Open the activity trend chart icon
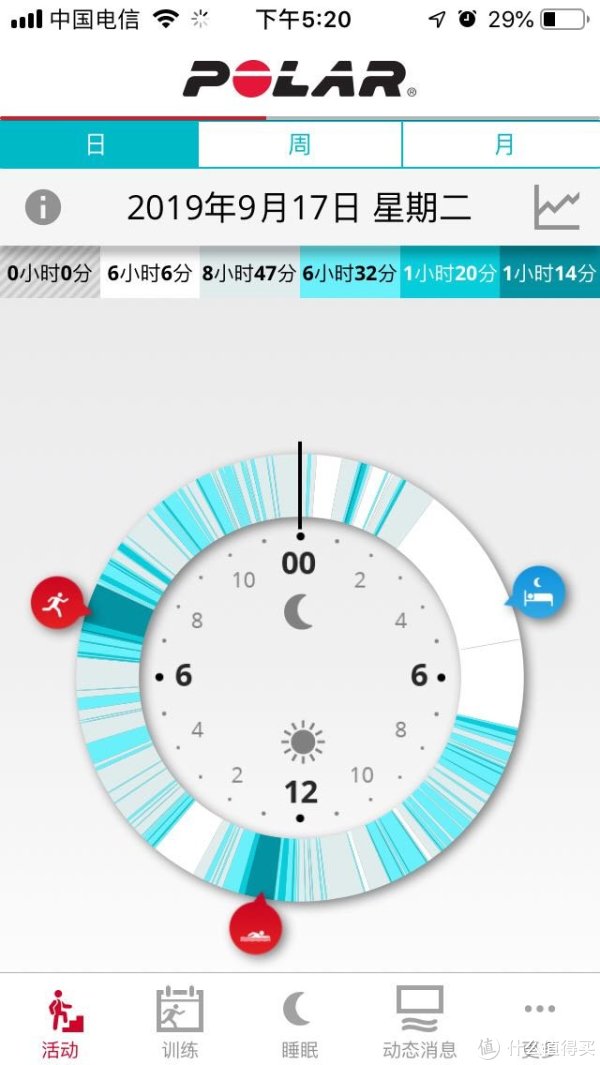This screenshot has height=1065, width=600. click(557, 207)
